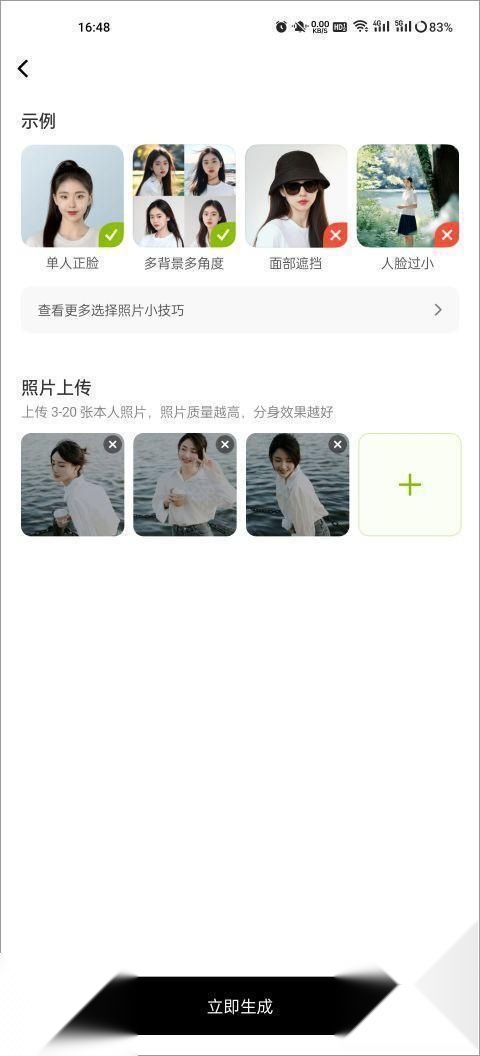This screenshot has width=480, height=1056.
Task: Remove the second uploaded photo
Action: [x=225, y=444]
